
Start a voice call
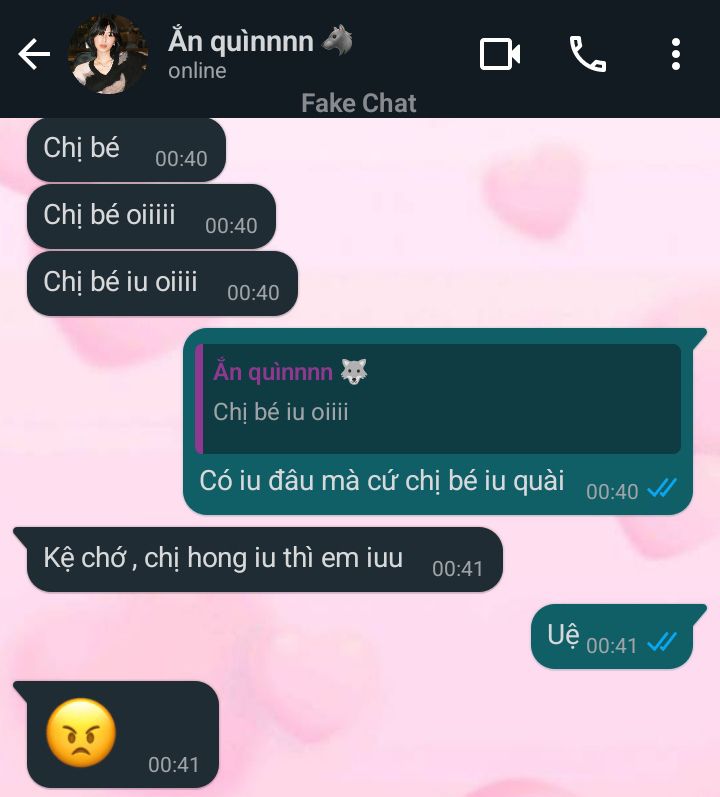point(587,54)
